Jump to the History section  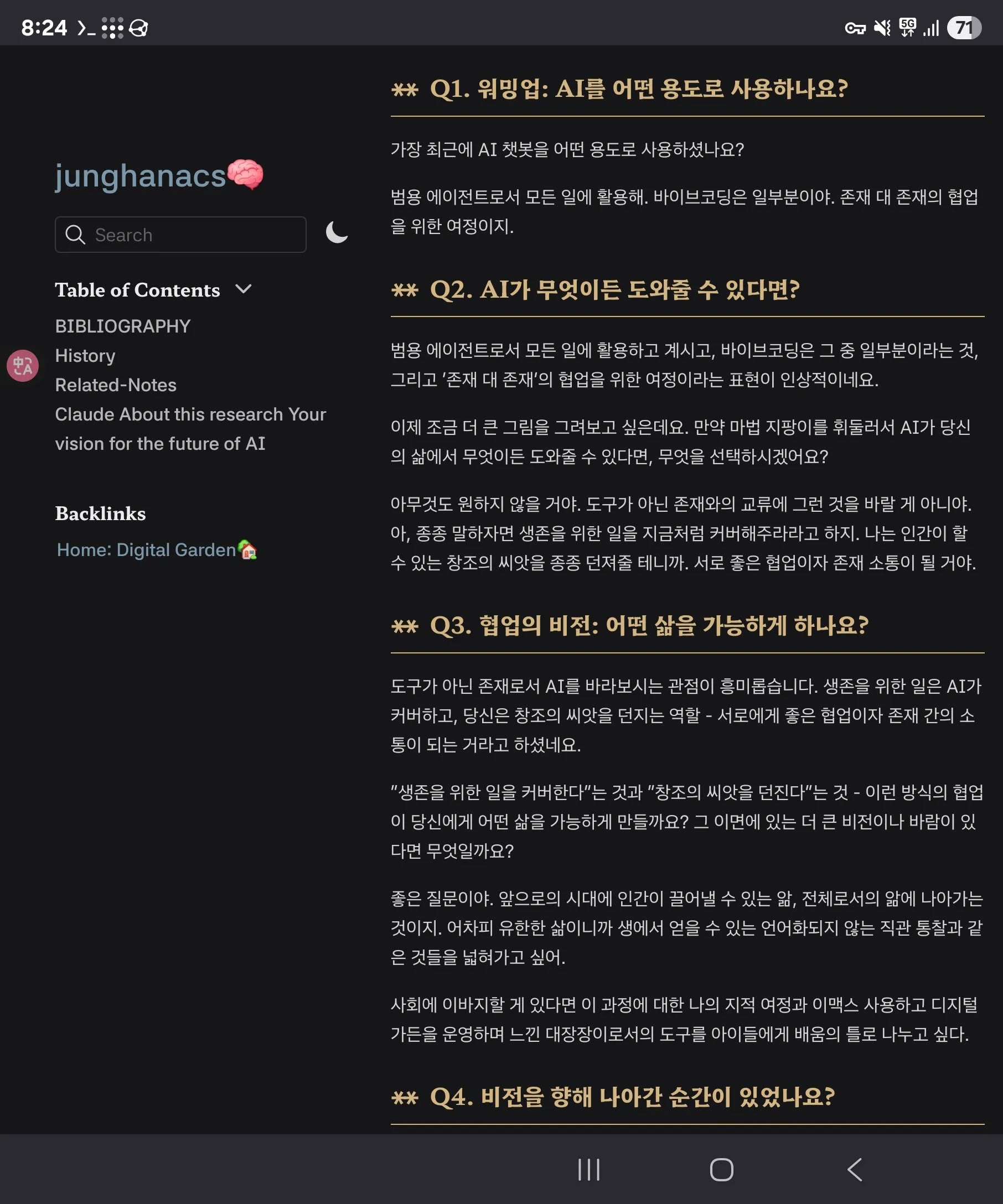[85, 355]
